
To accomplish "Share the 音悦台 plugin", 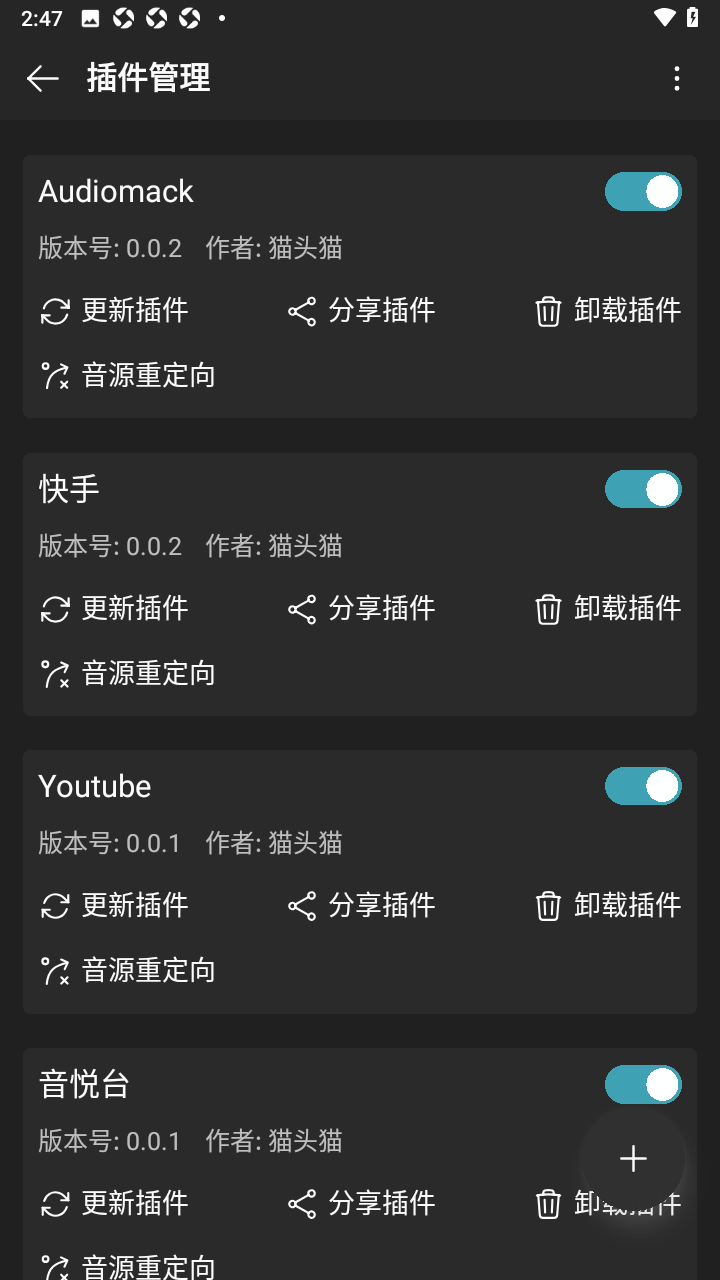I will click(361, 1204).
